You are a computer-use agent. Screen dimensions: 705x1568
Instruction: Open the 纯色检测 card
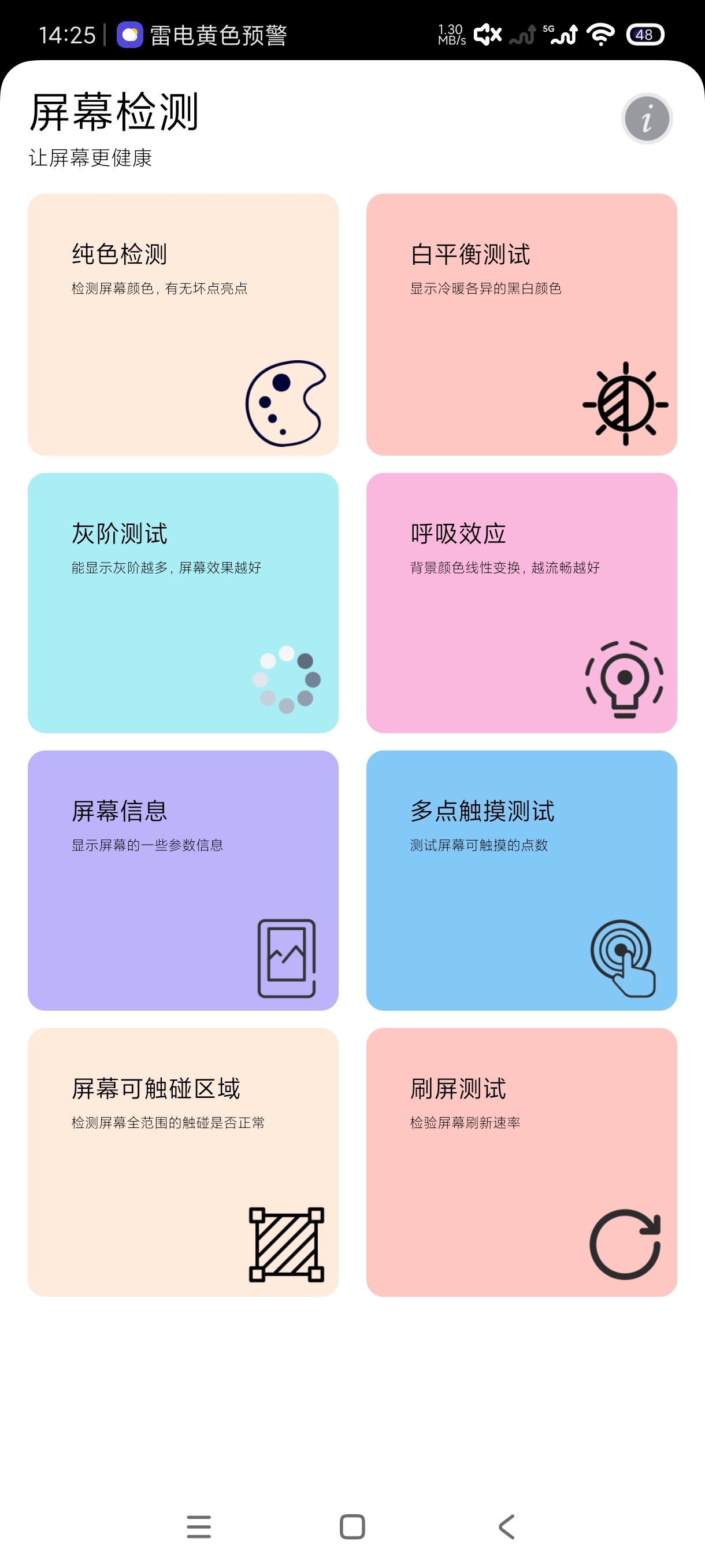(x=183, y=324)
